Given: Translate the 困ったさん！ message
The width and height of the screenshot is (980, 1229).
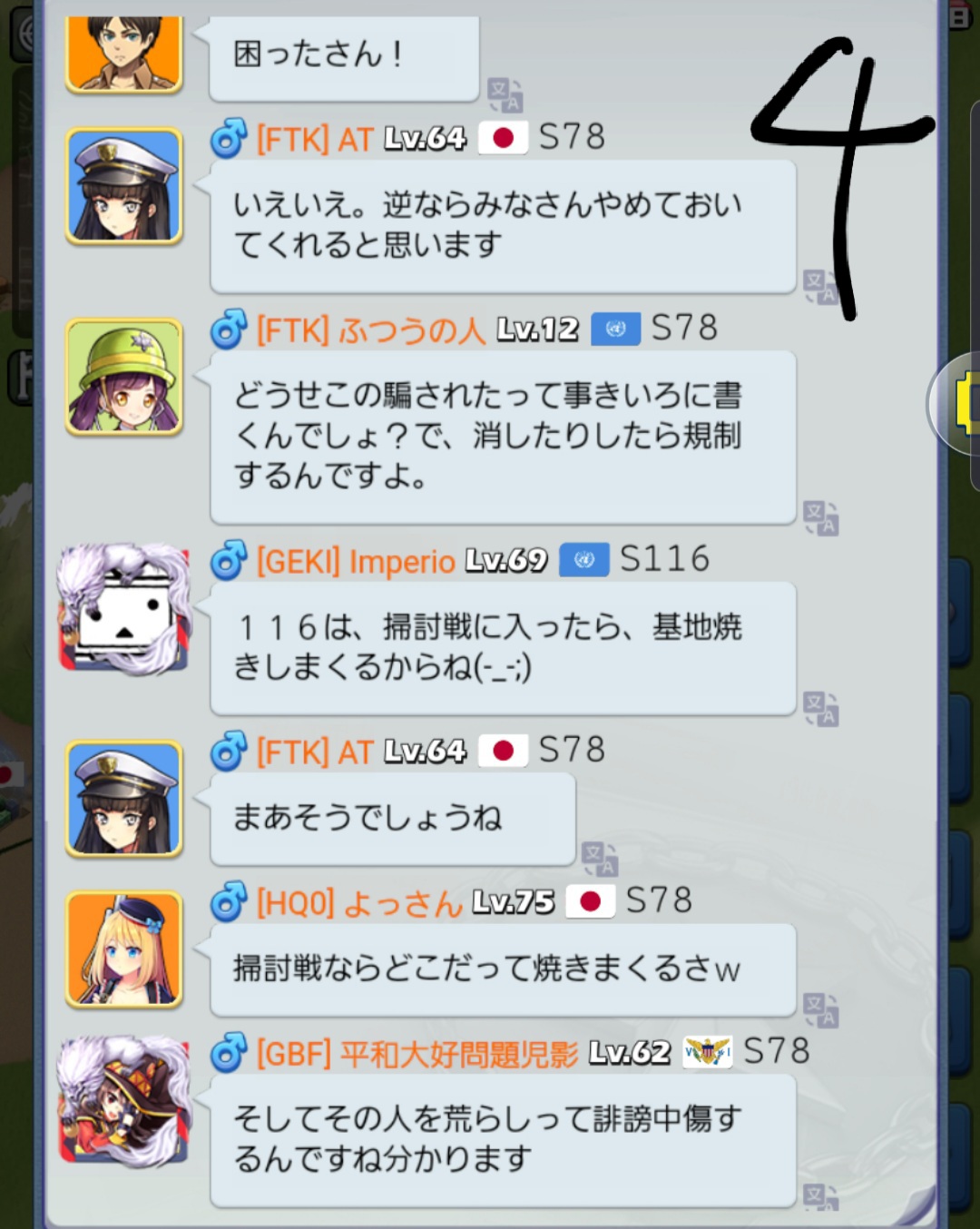Looking at the screenshot, I should pos(505,95).
